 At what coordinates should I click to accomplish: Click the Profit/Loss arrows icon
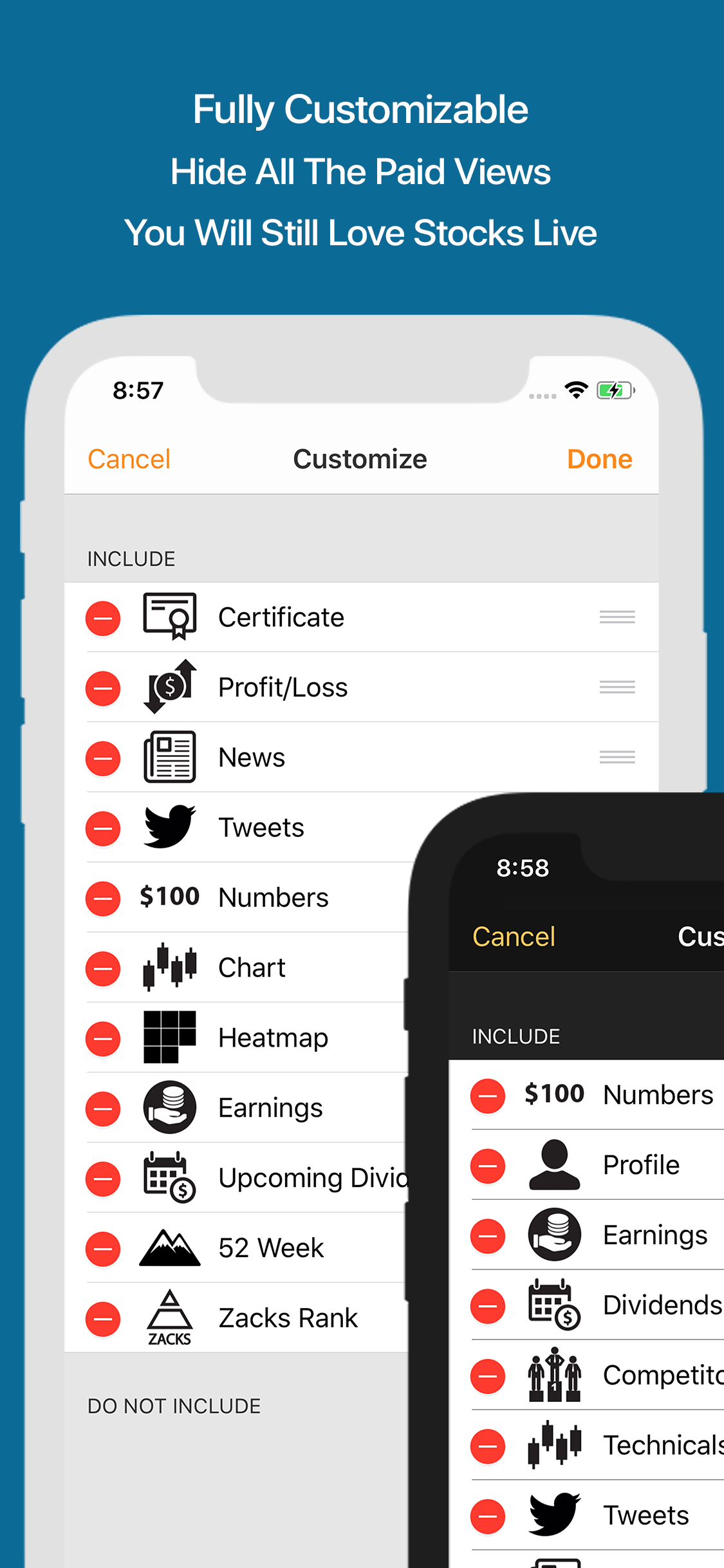coord(170,687)
